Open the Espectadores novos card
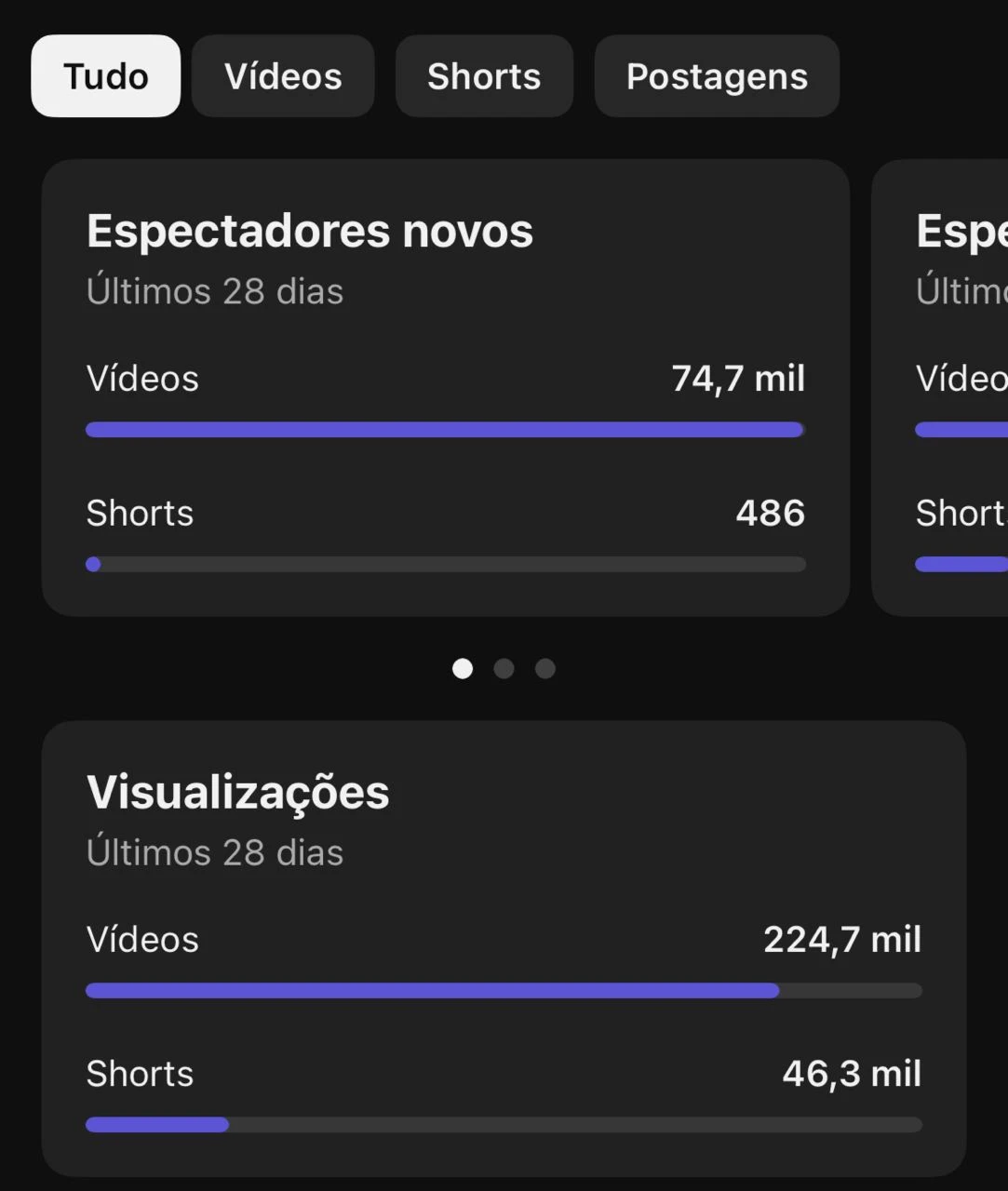This screenshot has height=1191, width=1008. coord(445,387)
